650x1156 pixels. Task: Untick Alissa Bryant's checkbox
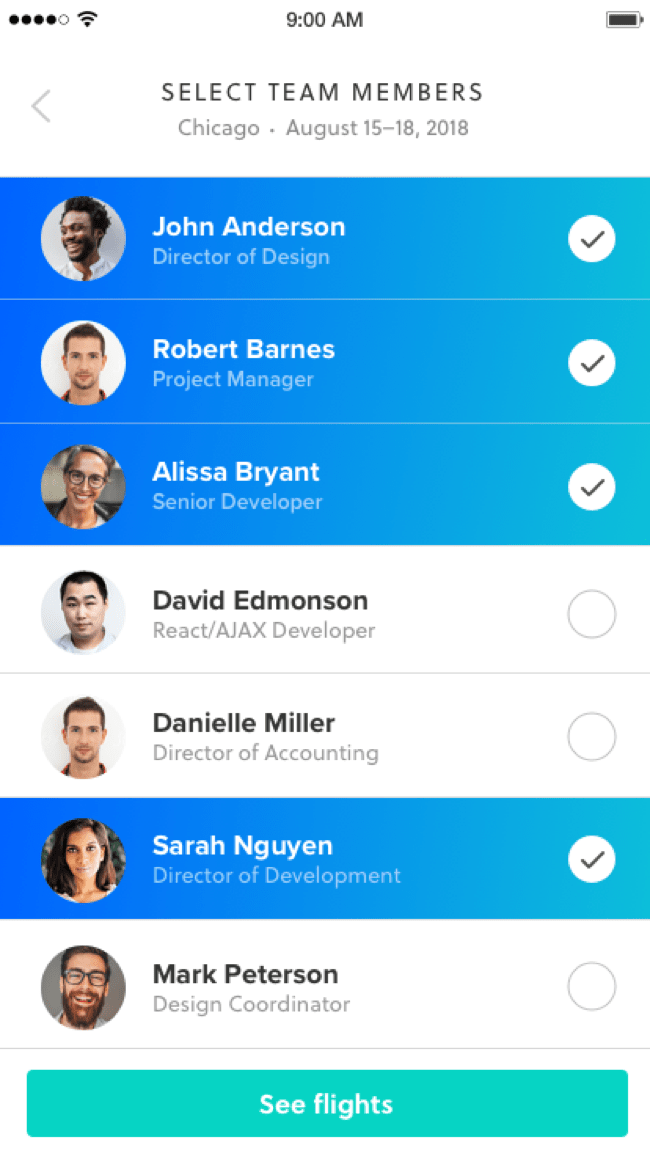[591, 486]
